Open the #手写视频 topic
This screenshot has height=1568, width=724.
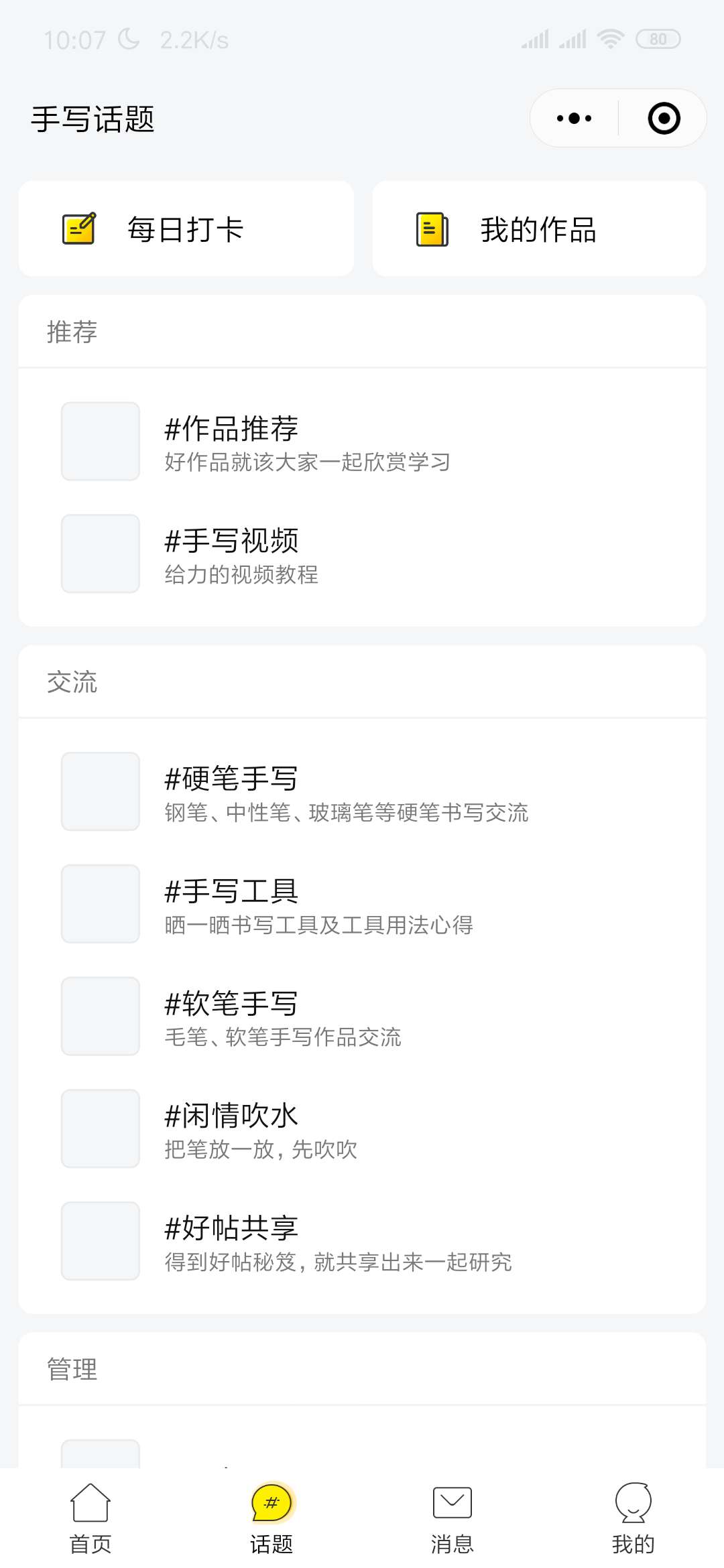[362, 553]
